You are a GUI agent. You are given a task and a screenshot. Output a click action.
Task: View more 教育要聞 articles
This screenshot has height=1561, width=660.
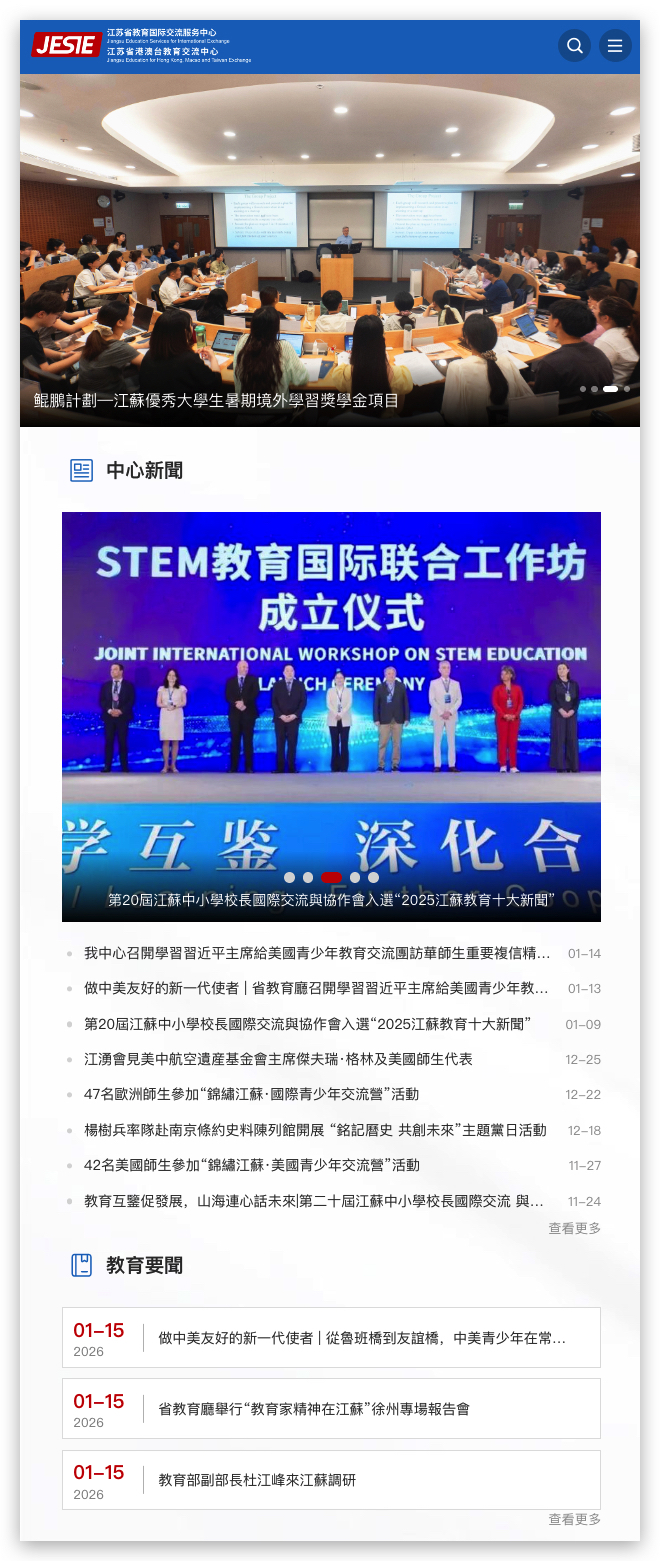coord(574,1519)
